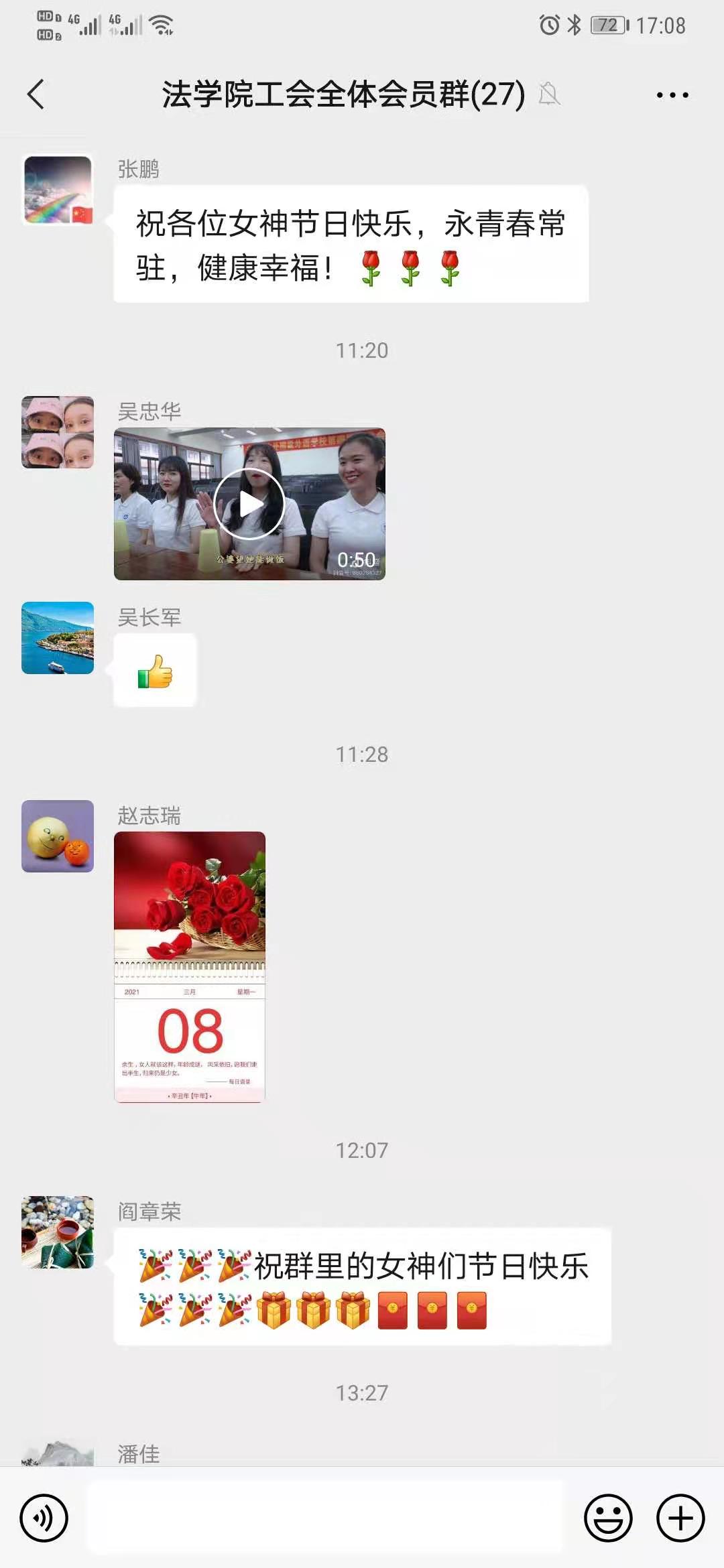Open the three-dot chat info menu
This screenshot has width=724, height=1568.
[x=672, y=95]
